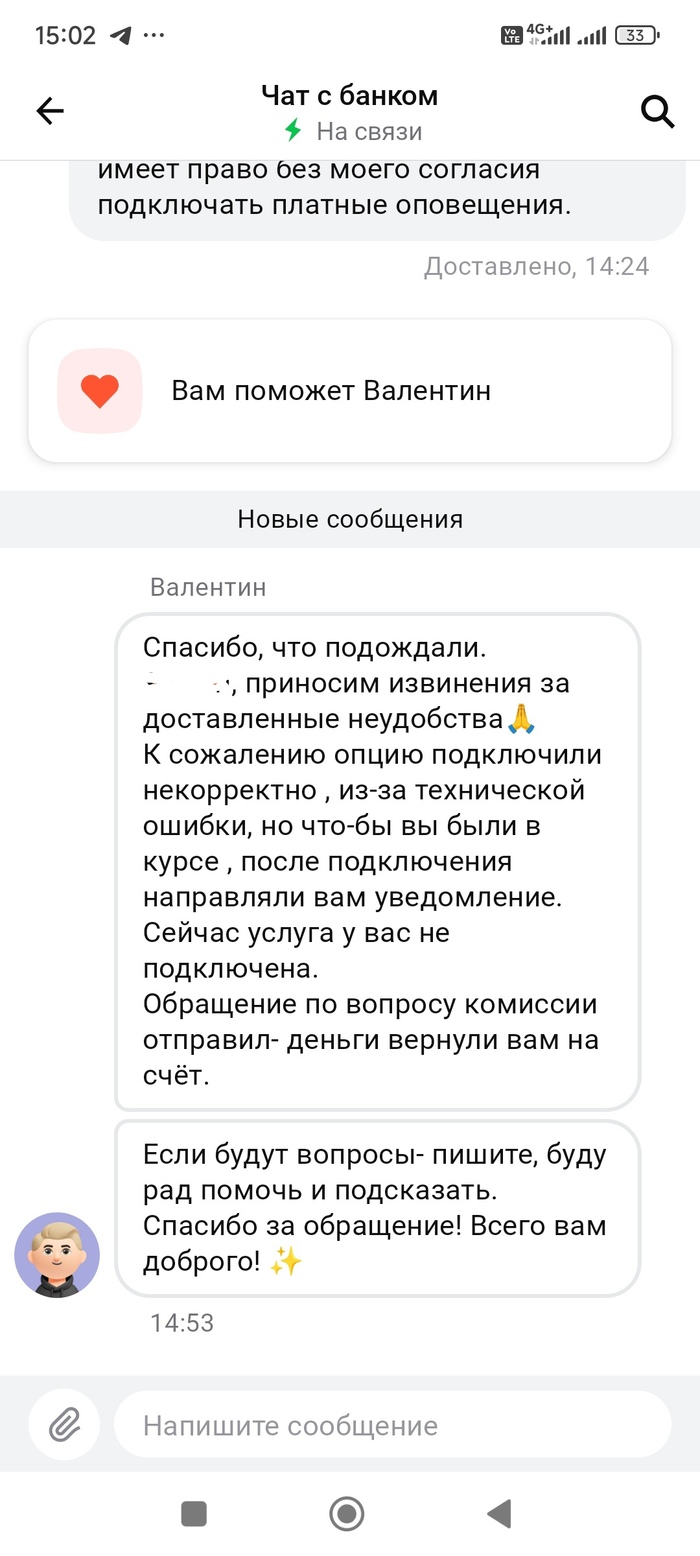Focus the "Напишите сообщение" message field
Screen dimensions: 700x1556
coord(392,1424)
